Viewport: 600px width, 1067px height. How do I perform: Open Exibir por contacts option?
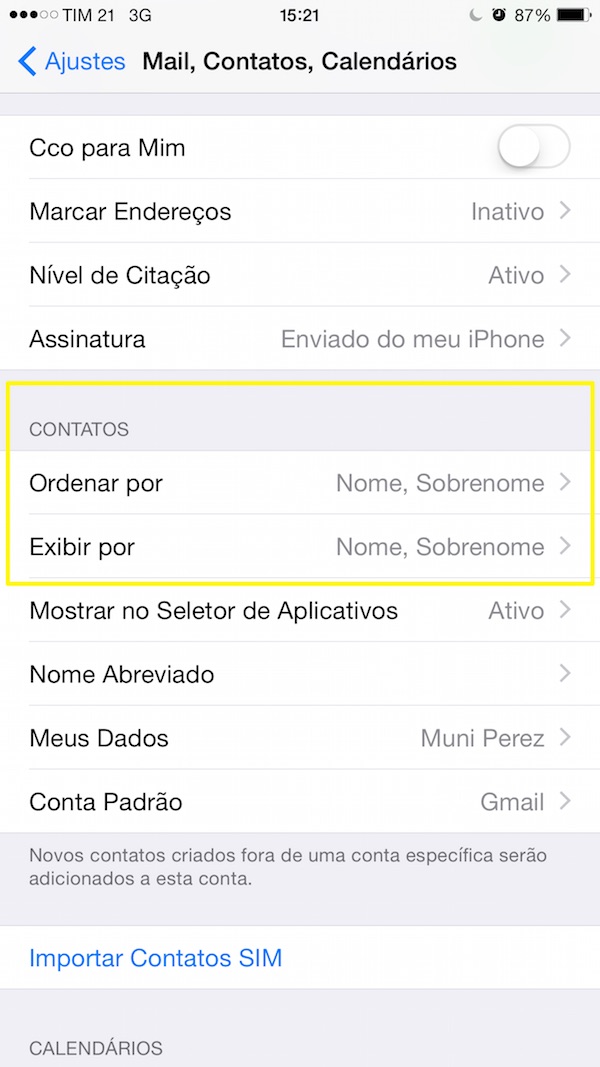pyautogui.click(x=300, y=546)
